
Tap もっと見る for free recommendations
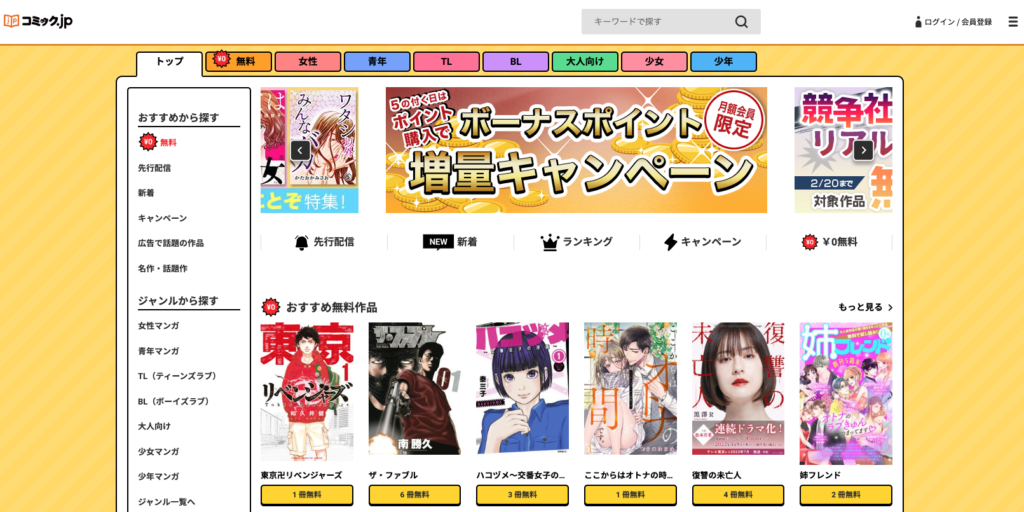tap(865, 307)
